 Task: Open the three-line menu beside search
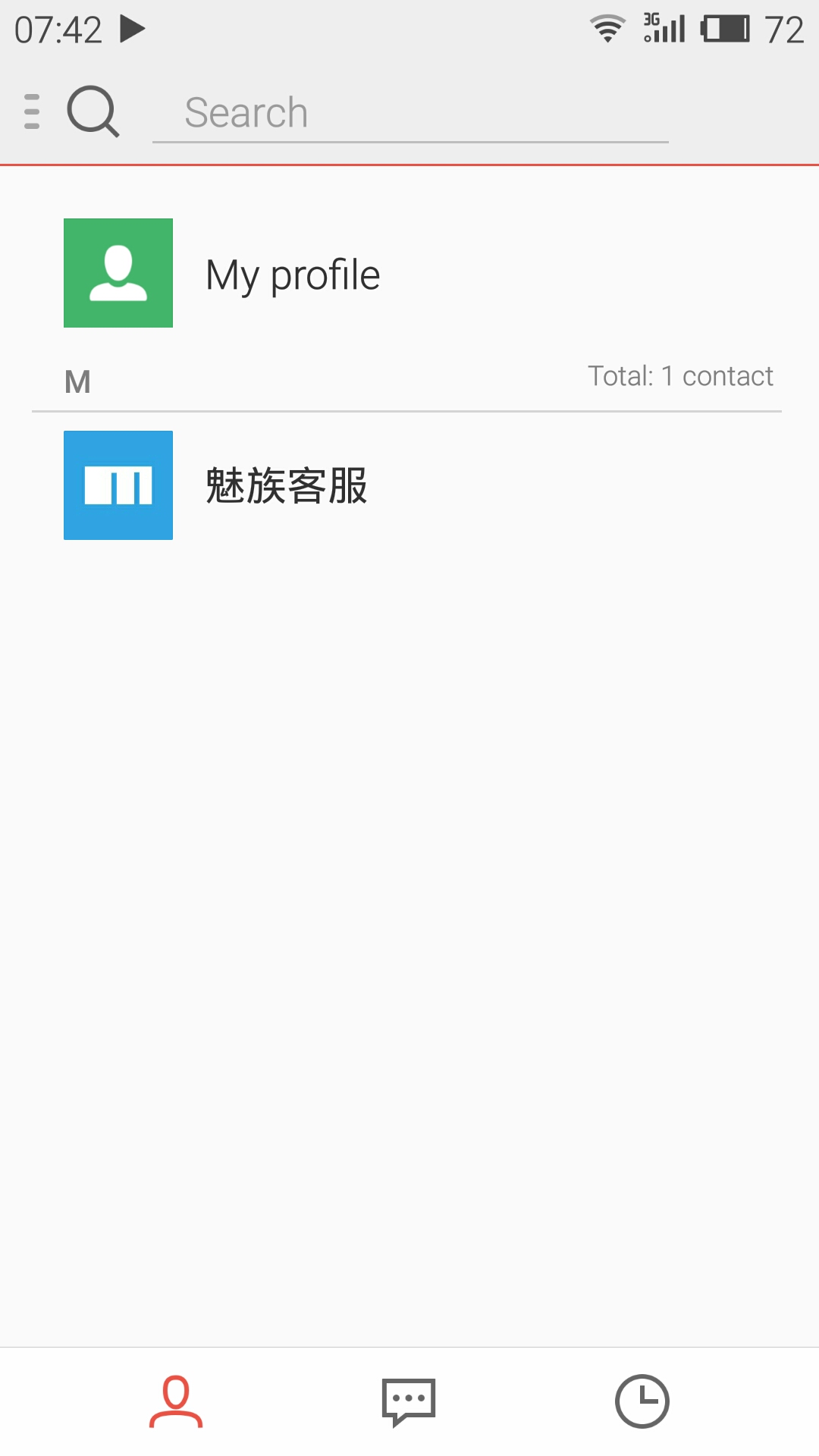click(32, 111)
